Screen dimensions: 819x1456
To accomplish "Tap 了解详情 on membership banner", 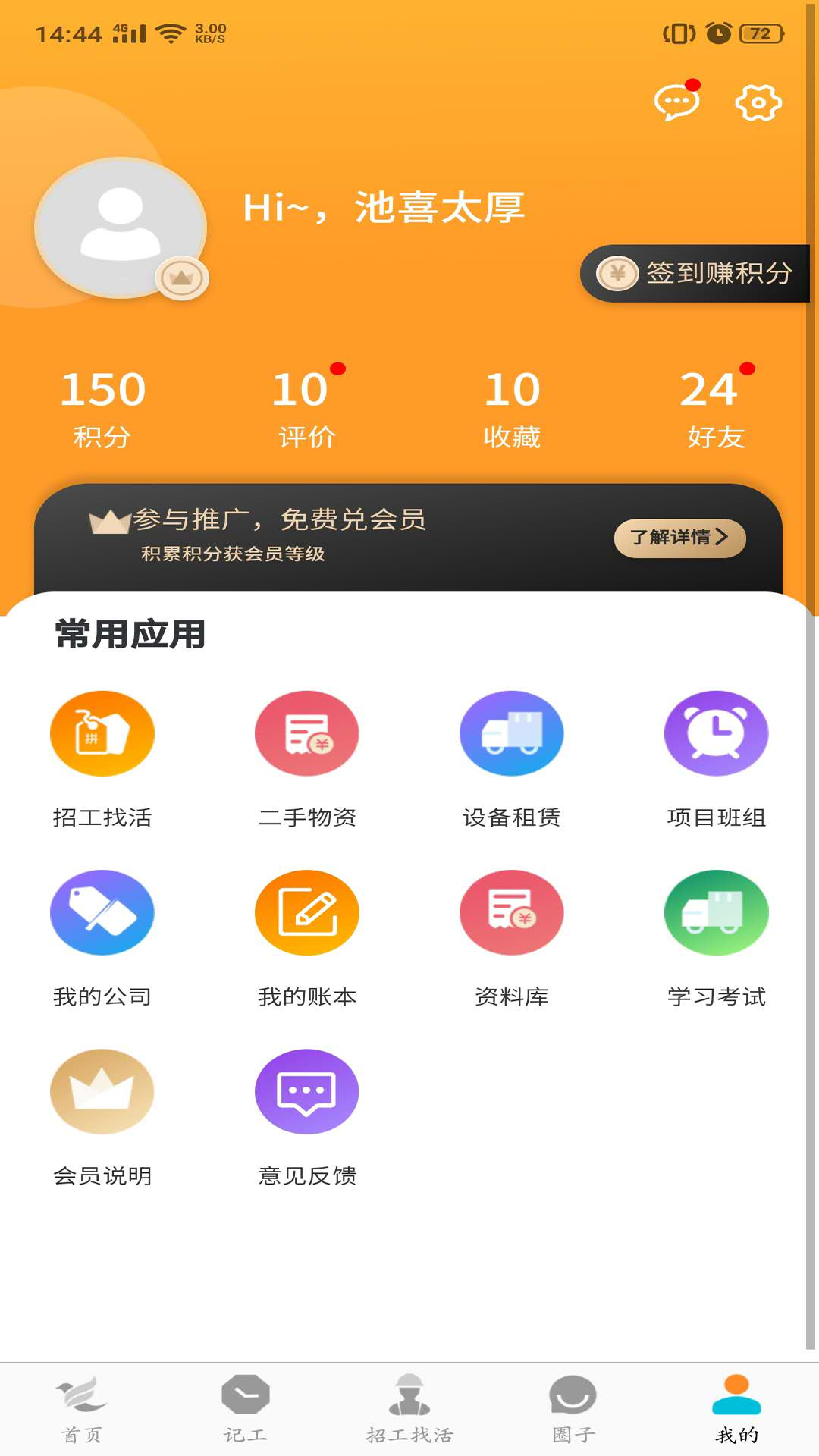I will coord(679,538).
